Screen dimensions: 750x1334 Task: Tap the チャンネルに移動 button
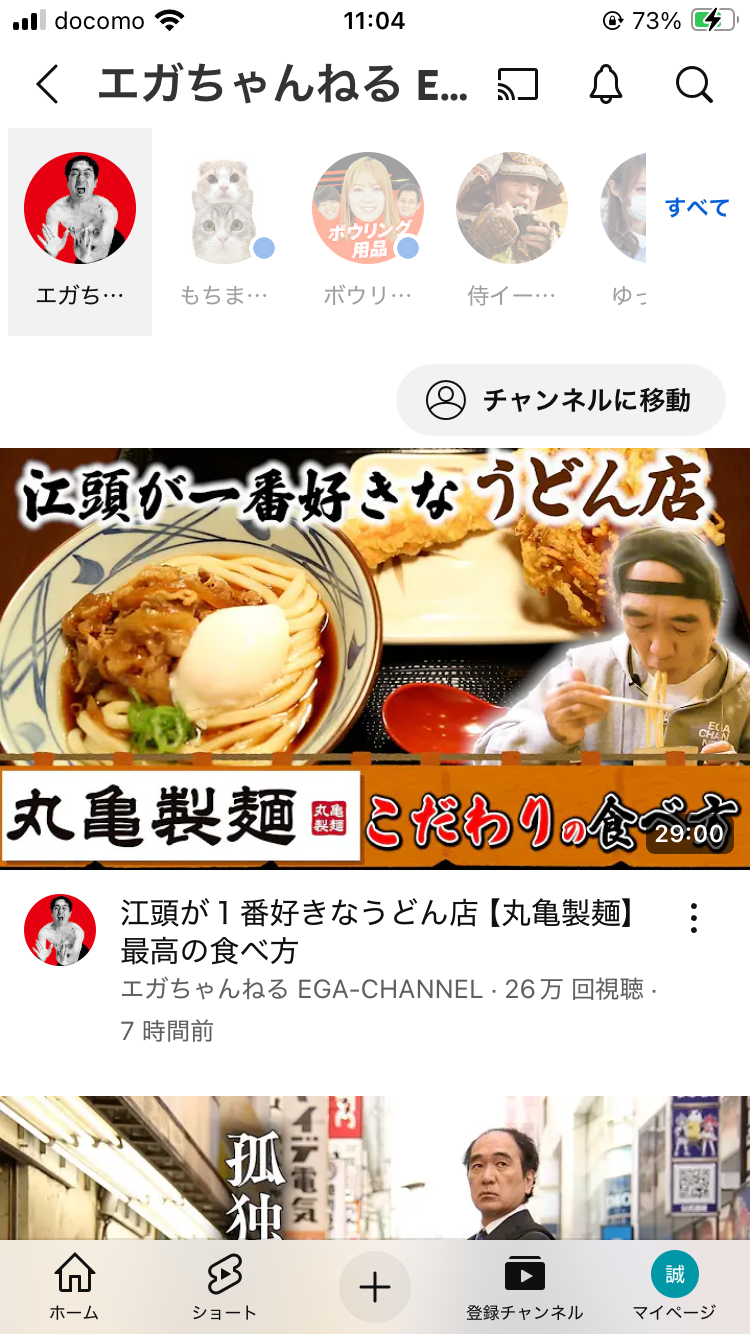point(561,400)
